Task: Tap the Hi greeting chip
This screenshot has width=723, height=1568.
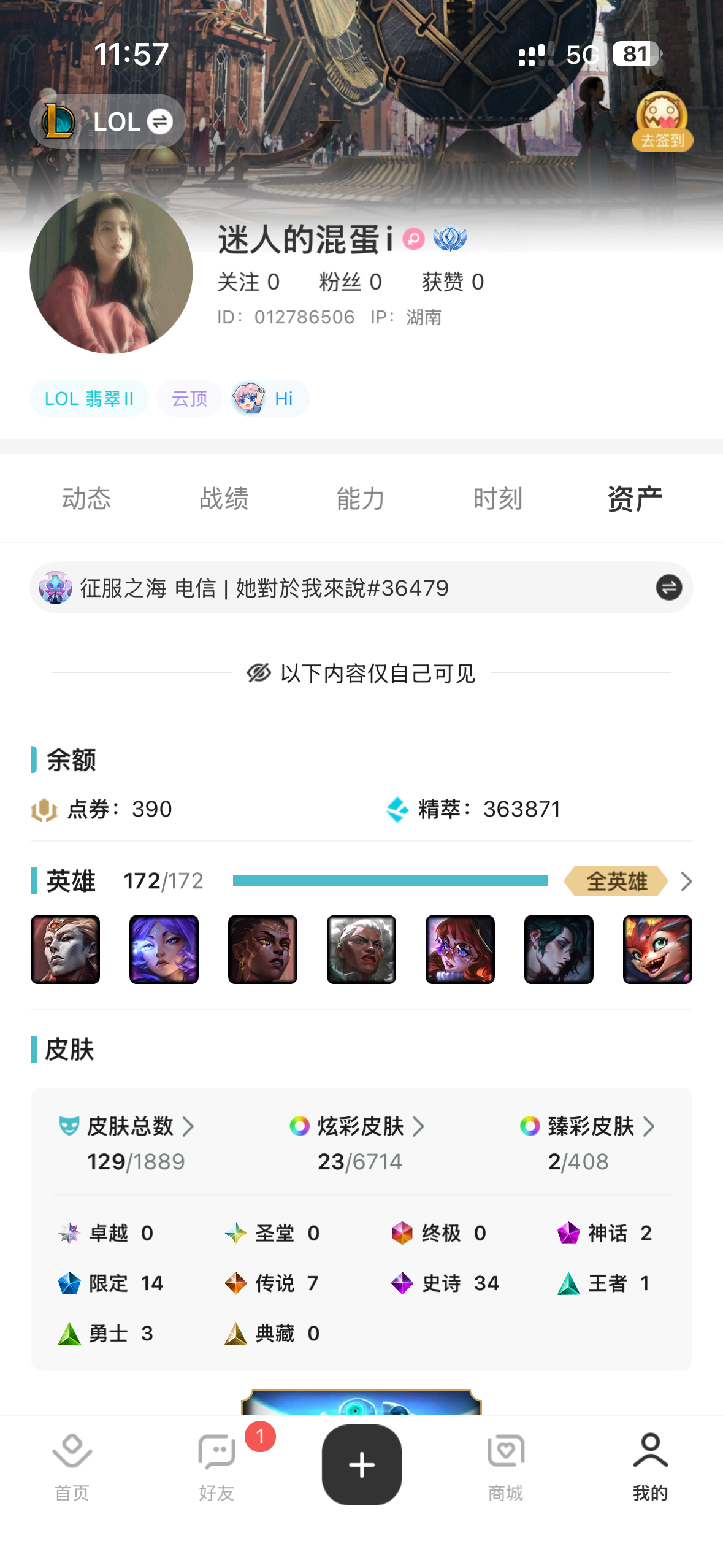Action: coord(270,399)
